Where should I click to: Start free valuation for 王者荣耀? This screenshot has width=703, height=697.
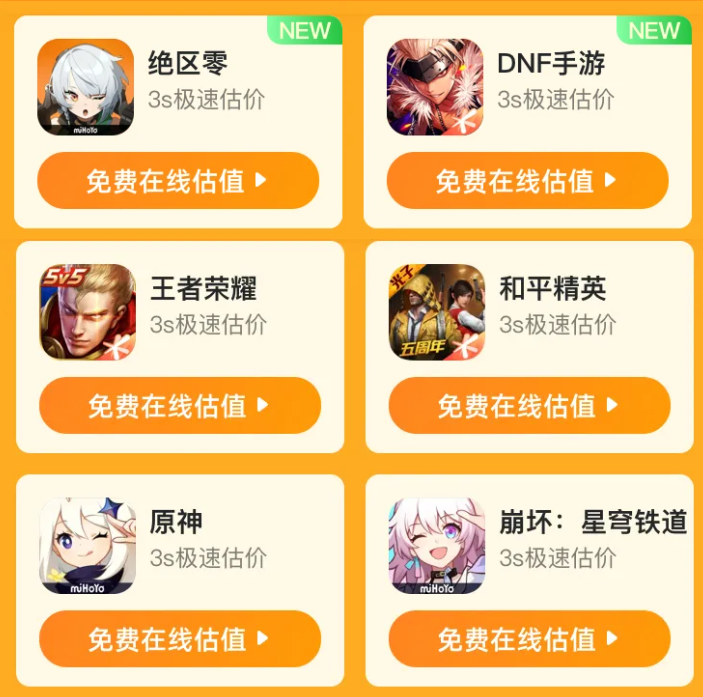pyautogui.click(x=180, y=405)
